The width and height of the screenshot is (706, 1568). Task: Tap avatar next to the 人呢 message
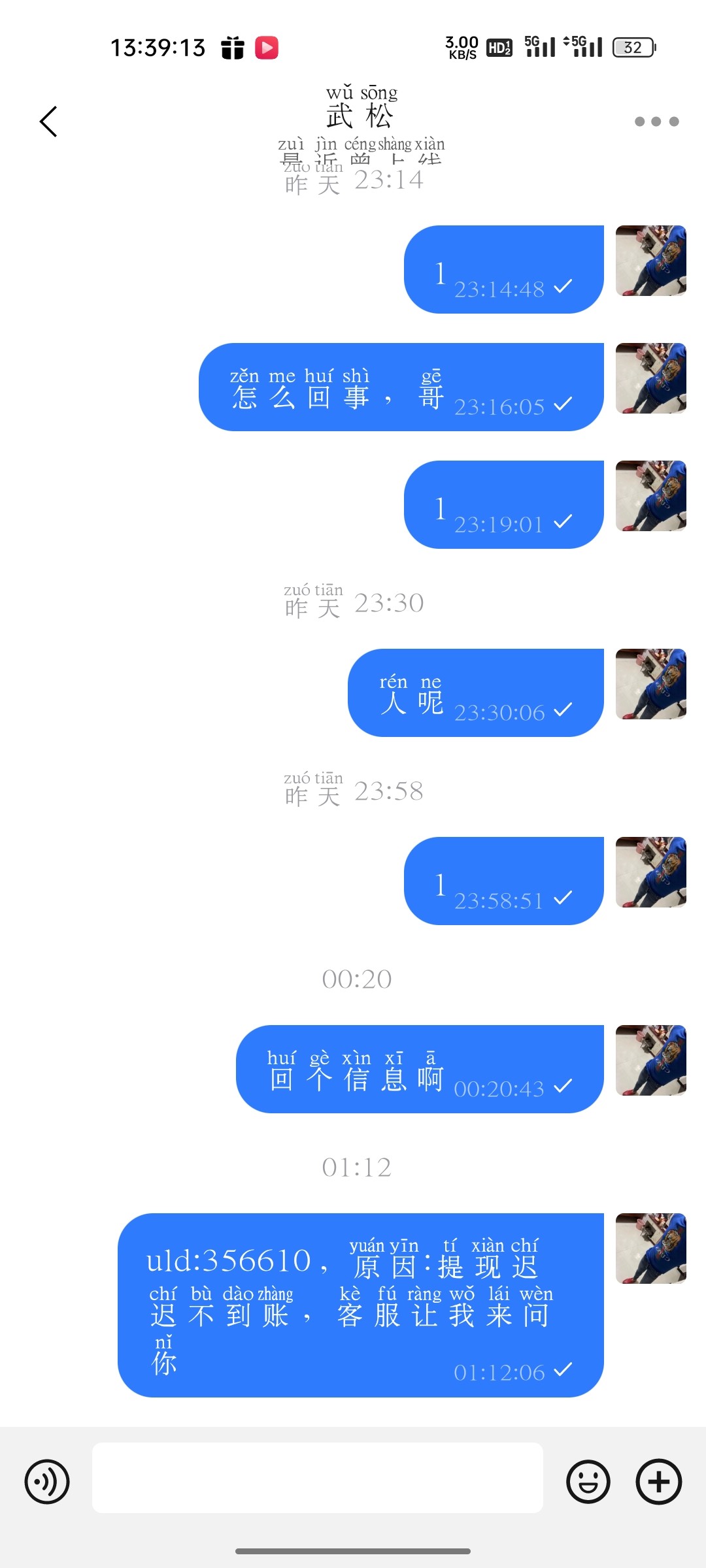[x=651, y=684]
